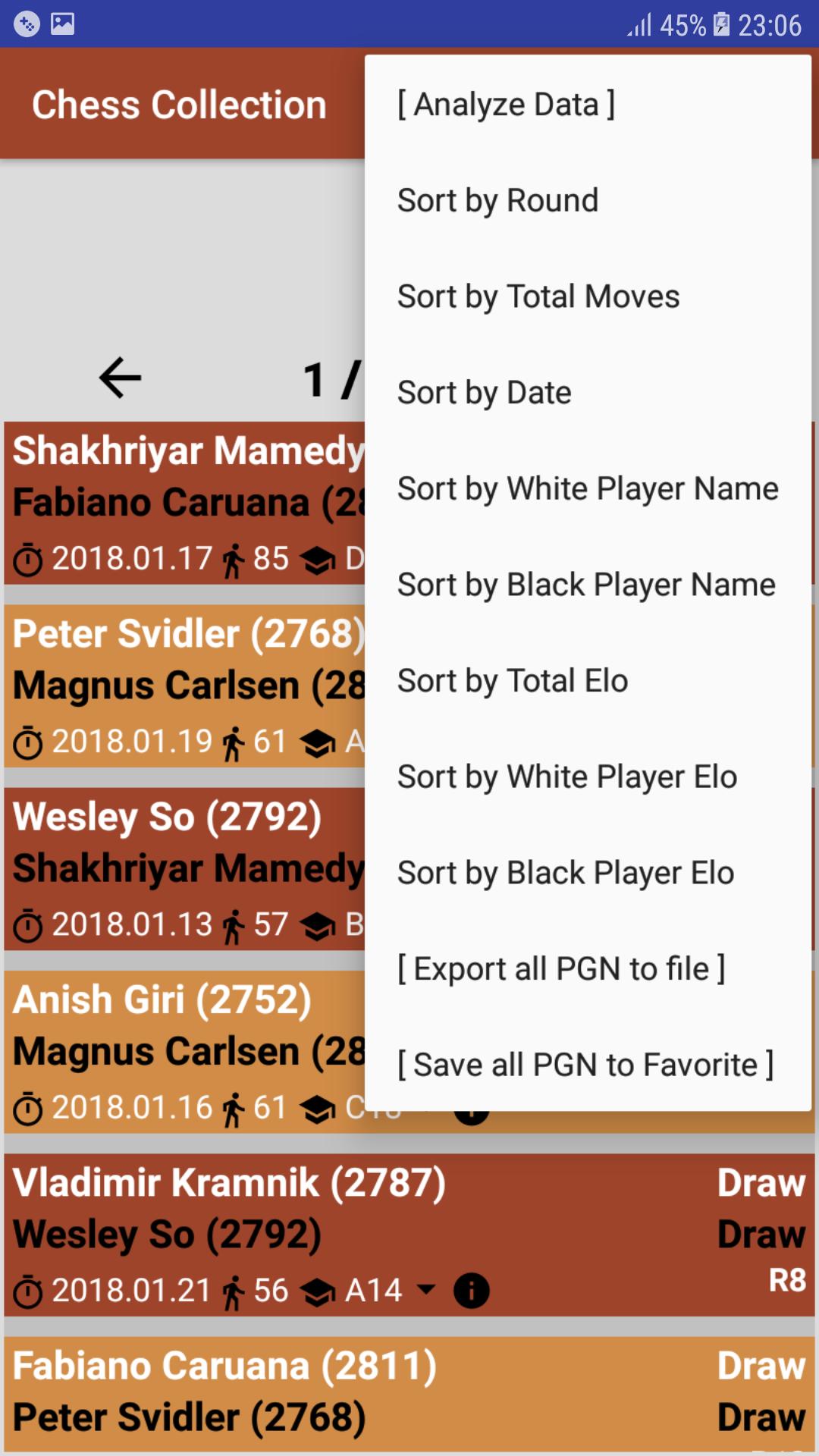Image resolution: width=819 pixels, height=1456 pixels.
Task: Open the Wesley So vs Mamedyarov game entry
Action: [x=182, y=872]
